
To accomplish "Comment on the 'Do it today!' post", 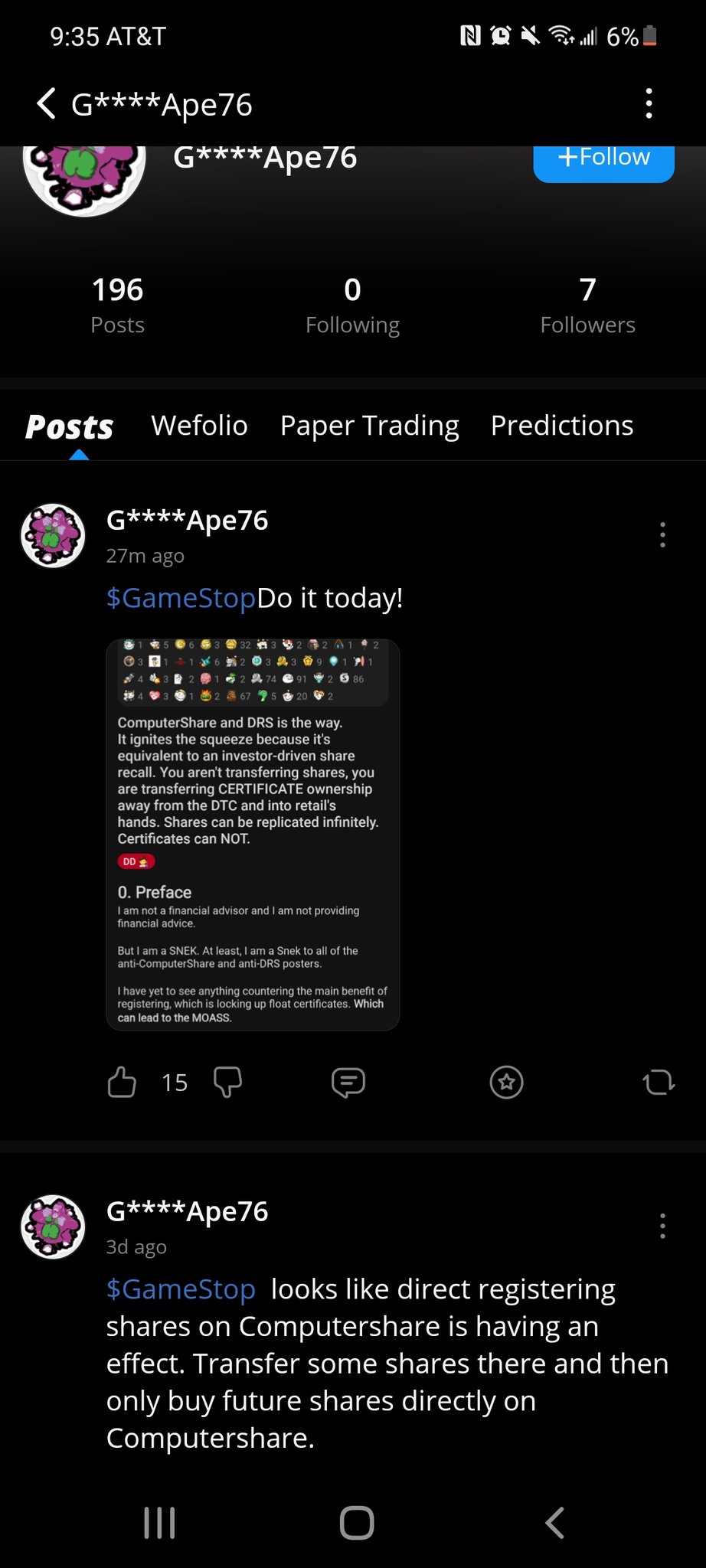I will tap(348, 1082).
